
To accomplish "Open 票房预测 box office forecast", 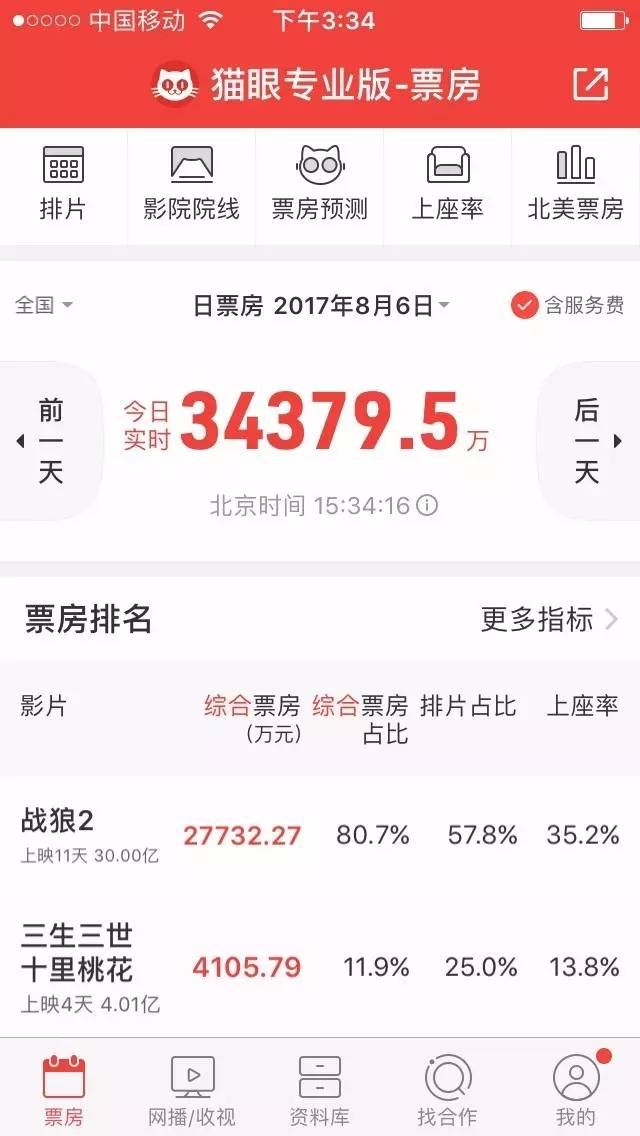I will click(319, 183).
